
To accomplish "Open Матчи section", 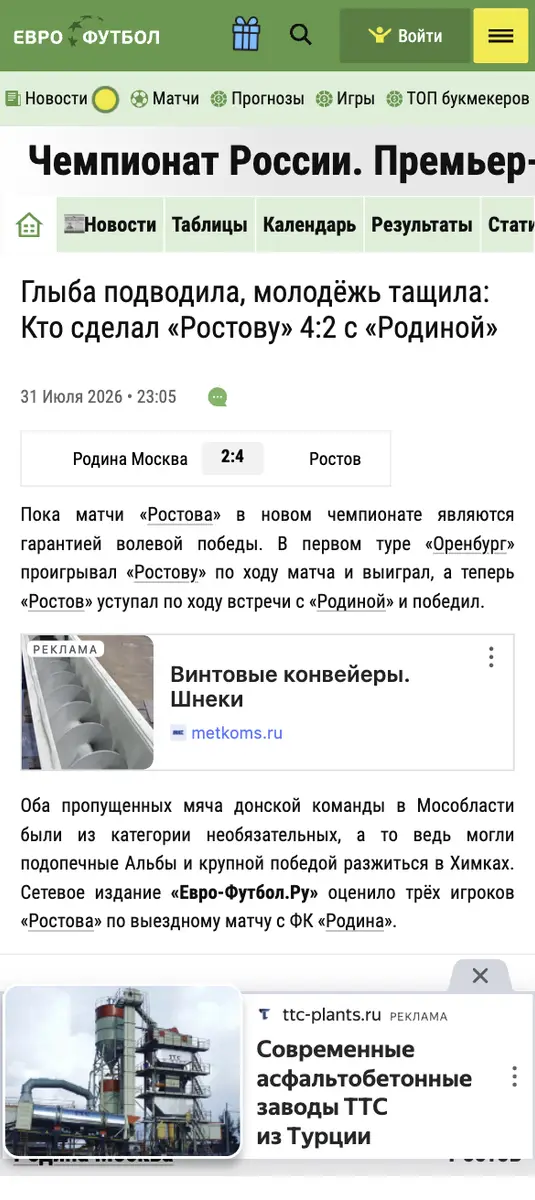I will tap(165, 99).
